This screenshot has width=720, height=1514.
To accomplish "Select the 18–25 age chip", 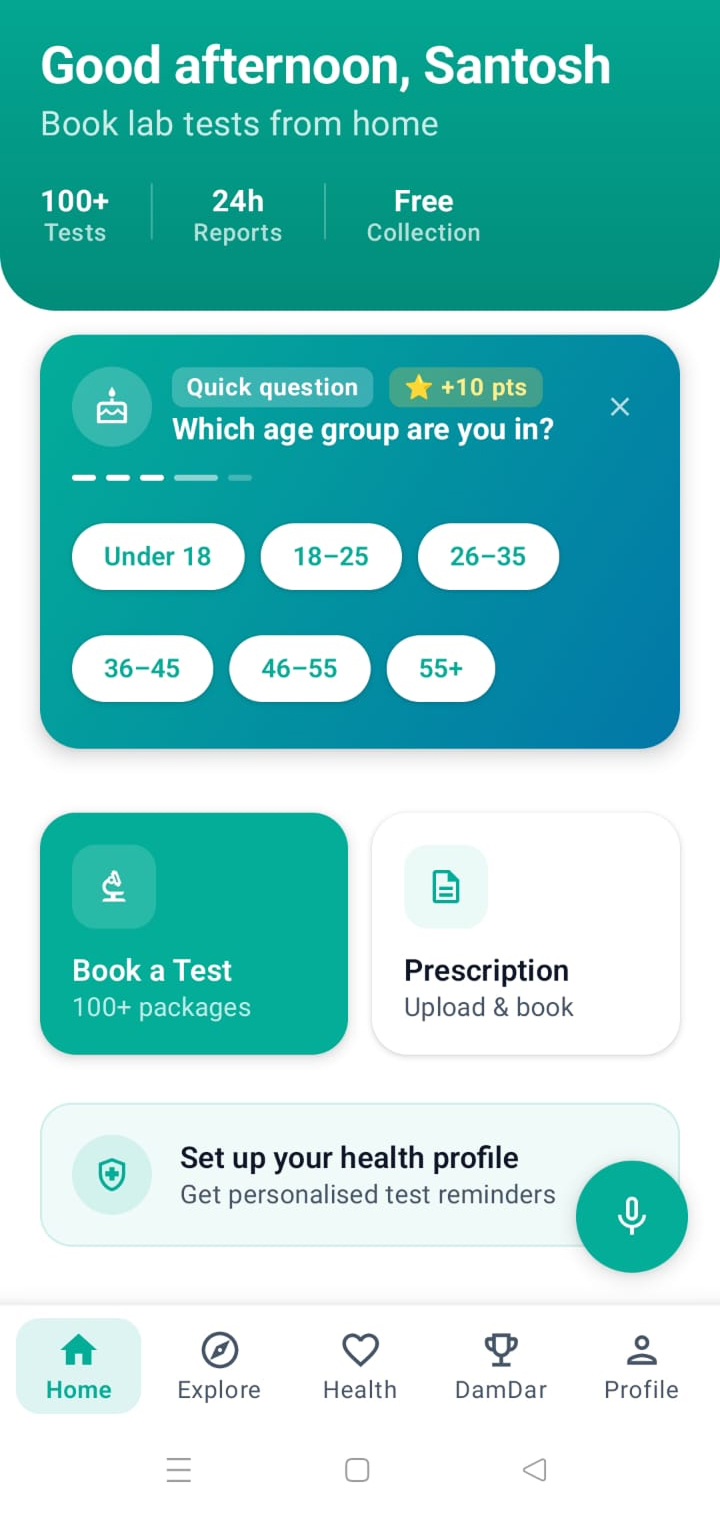I will coord(331,557).
